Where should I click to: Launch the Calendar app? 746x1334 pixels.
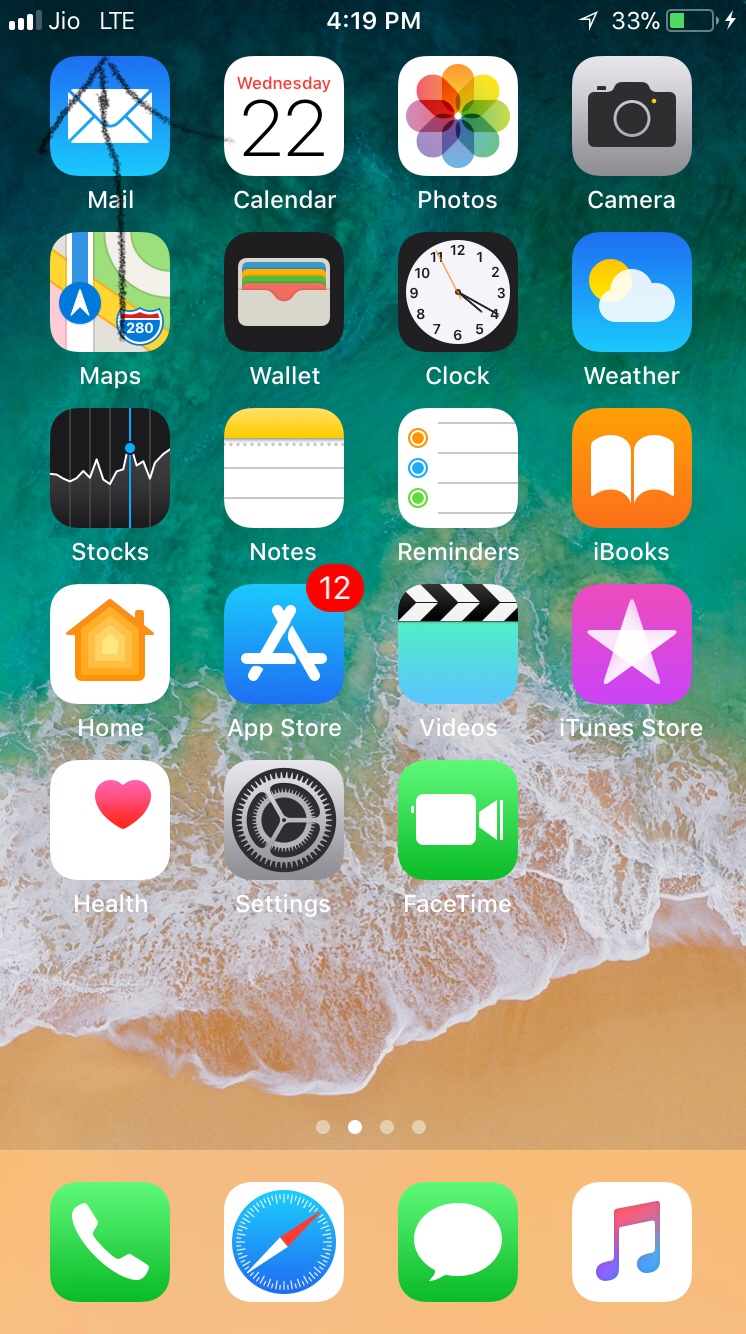(x=284, y=116)
